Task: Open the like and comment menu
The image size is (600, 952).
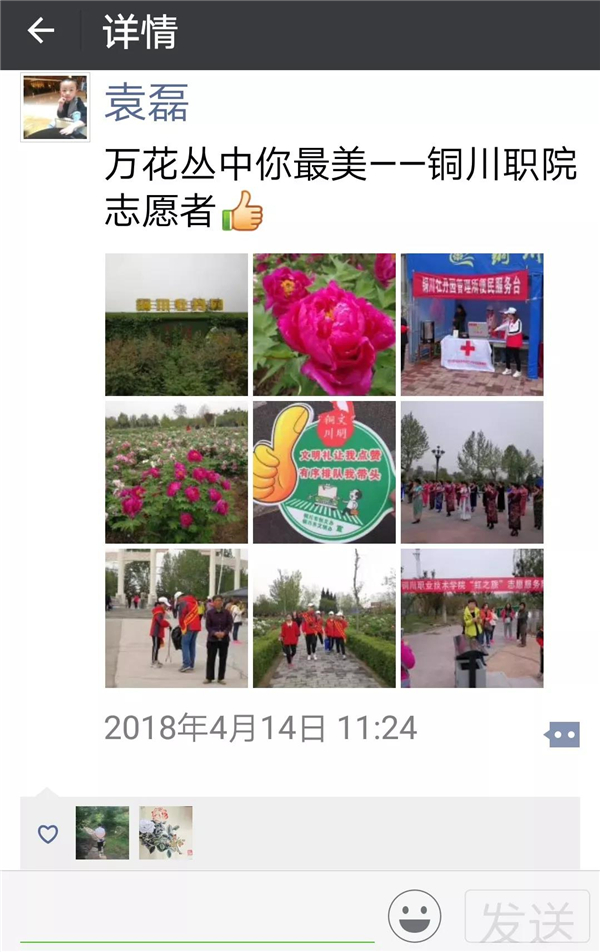Action: point(562,735)
